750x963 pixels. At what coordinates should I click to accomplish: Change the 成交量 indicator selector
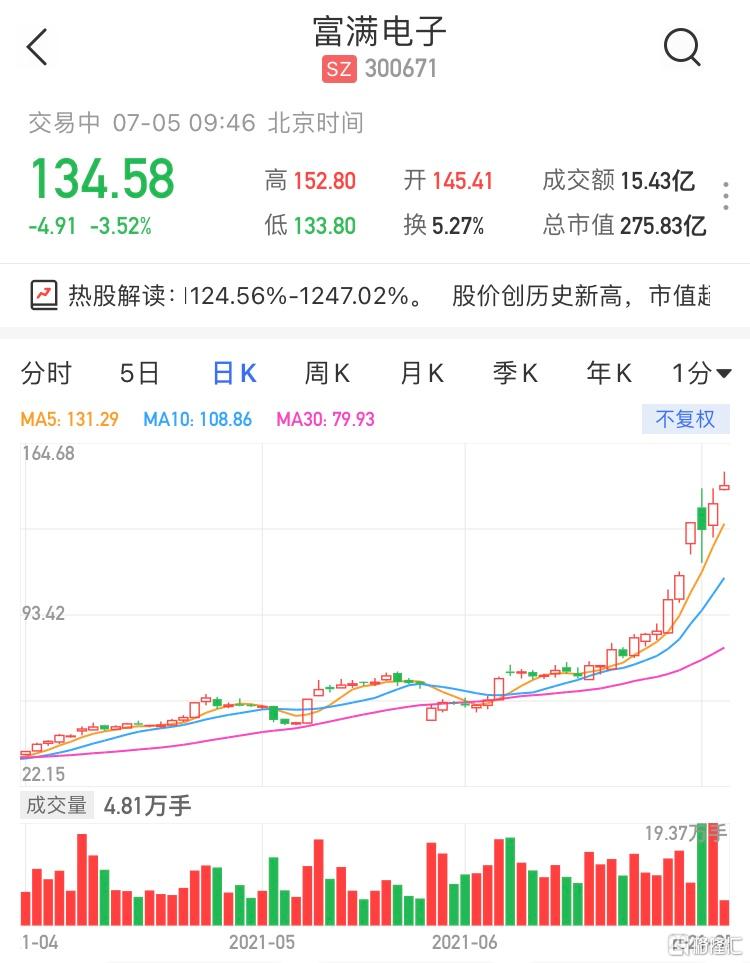point(56,805)
